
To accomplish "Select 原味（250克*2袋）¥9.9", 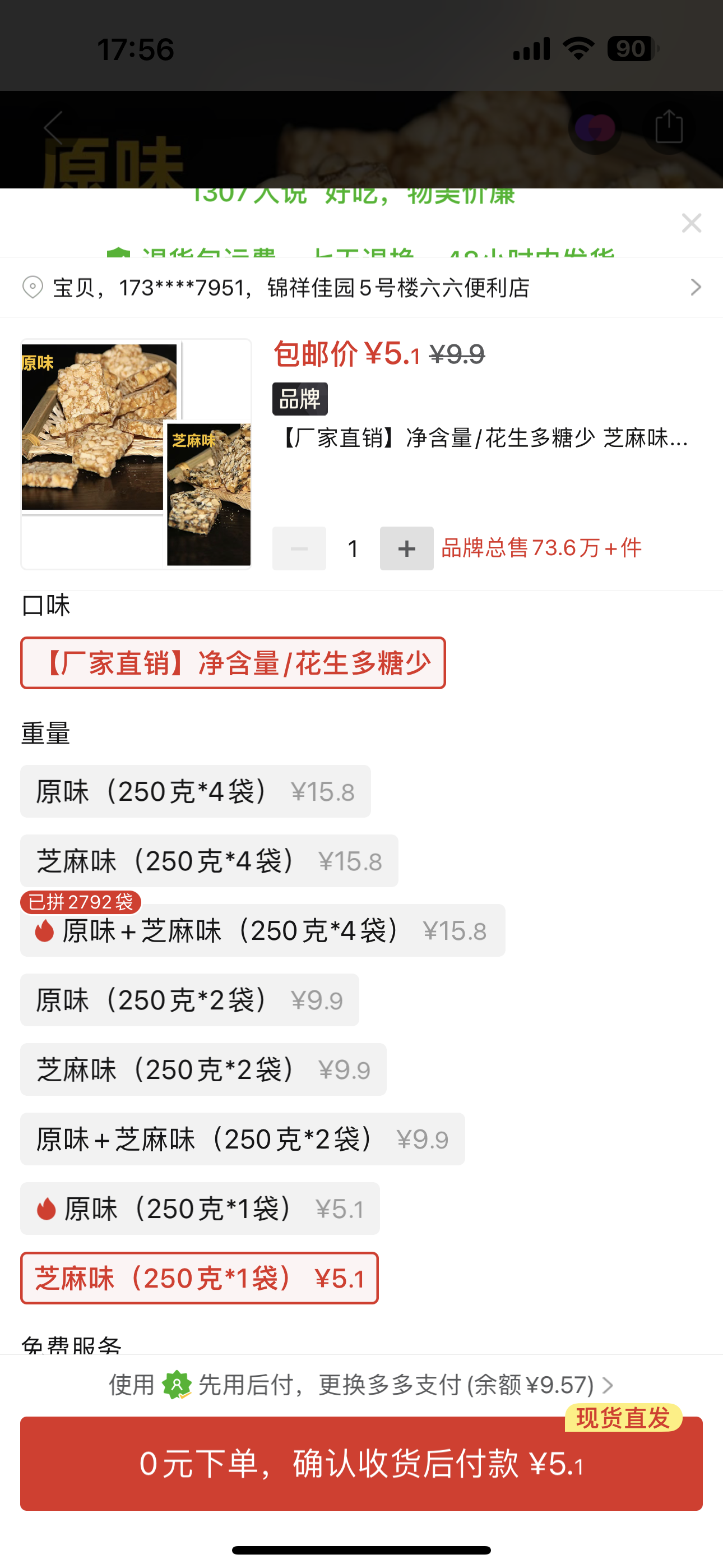I will (189, 1000).
